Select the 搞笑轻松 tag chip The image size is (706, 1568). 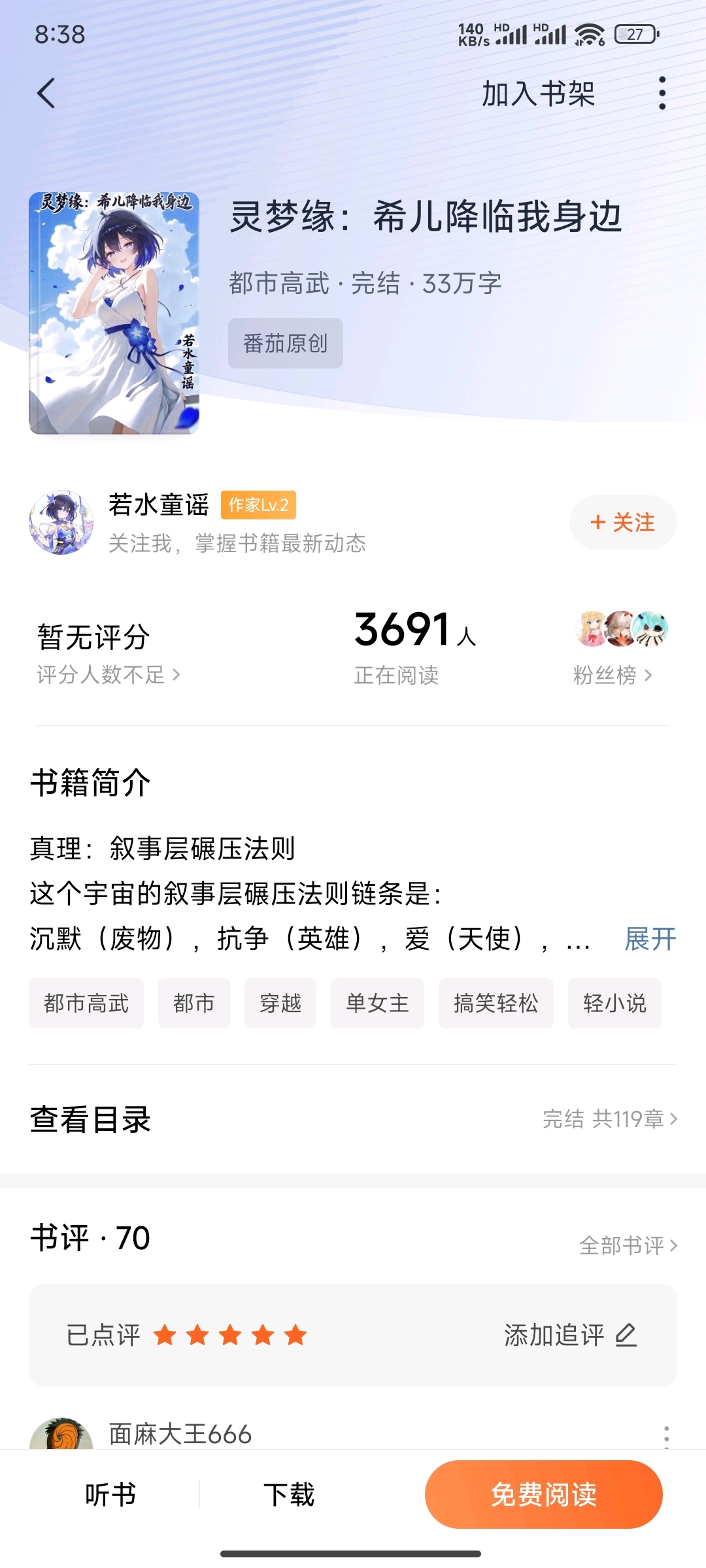click(496, 1004)
